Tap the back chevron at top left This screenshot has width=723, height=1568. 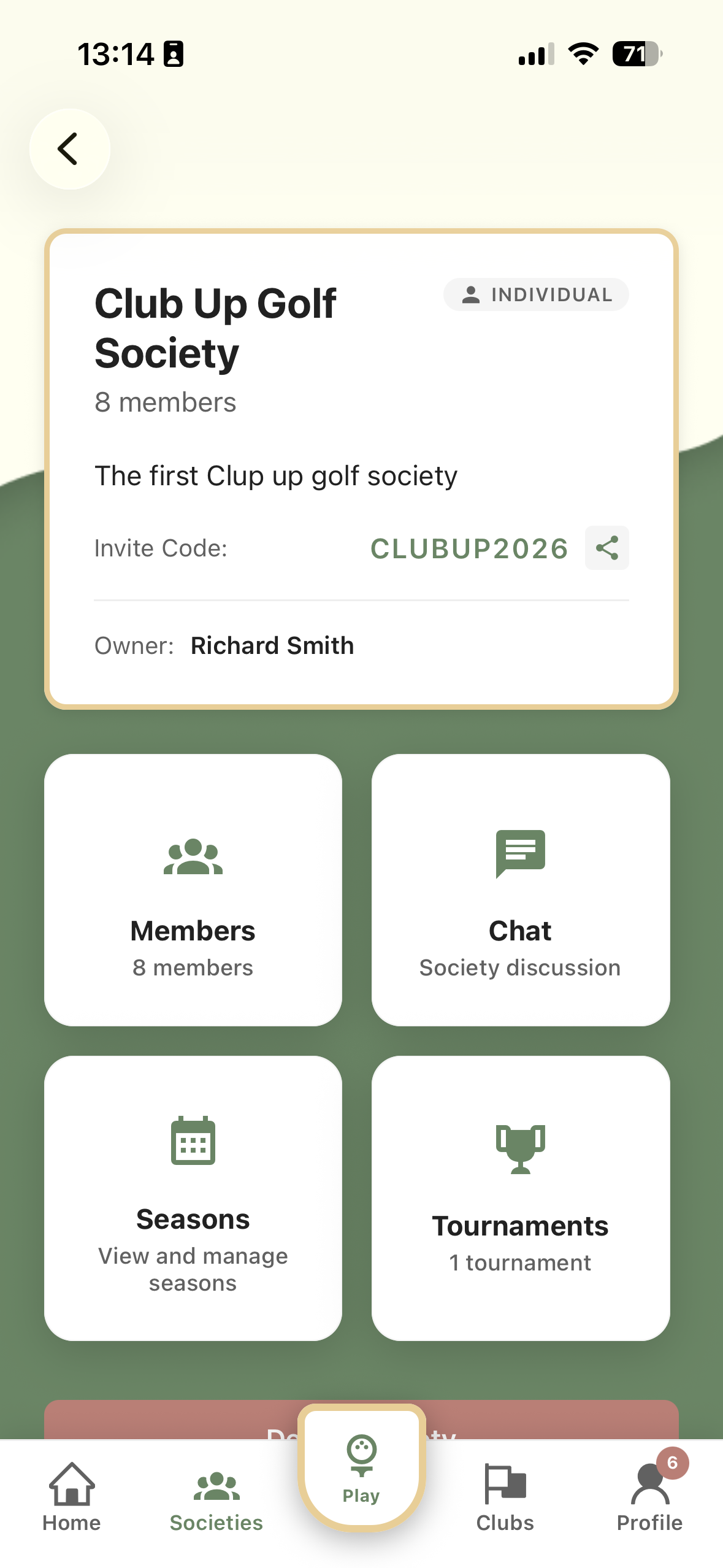(x=69, y=149)
